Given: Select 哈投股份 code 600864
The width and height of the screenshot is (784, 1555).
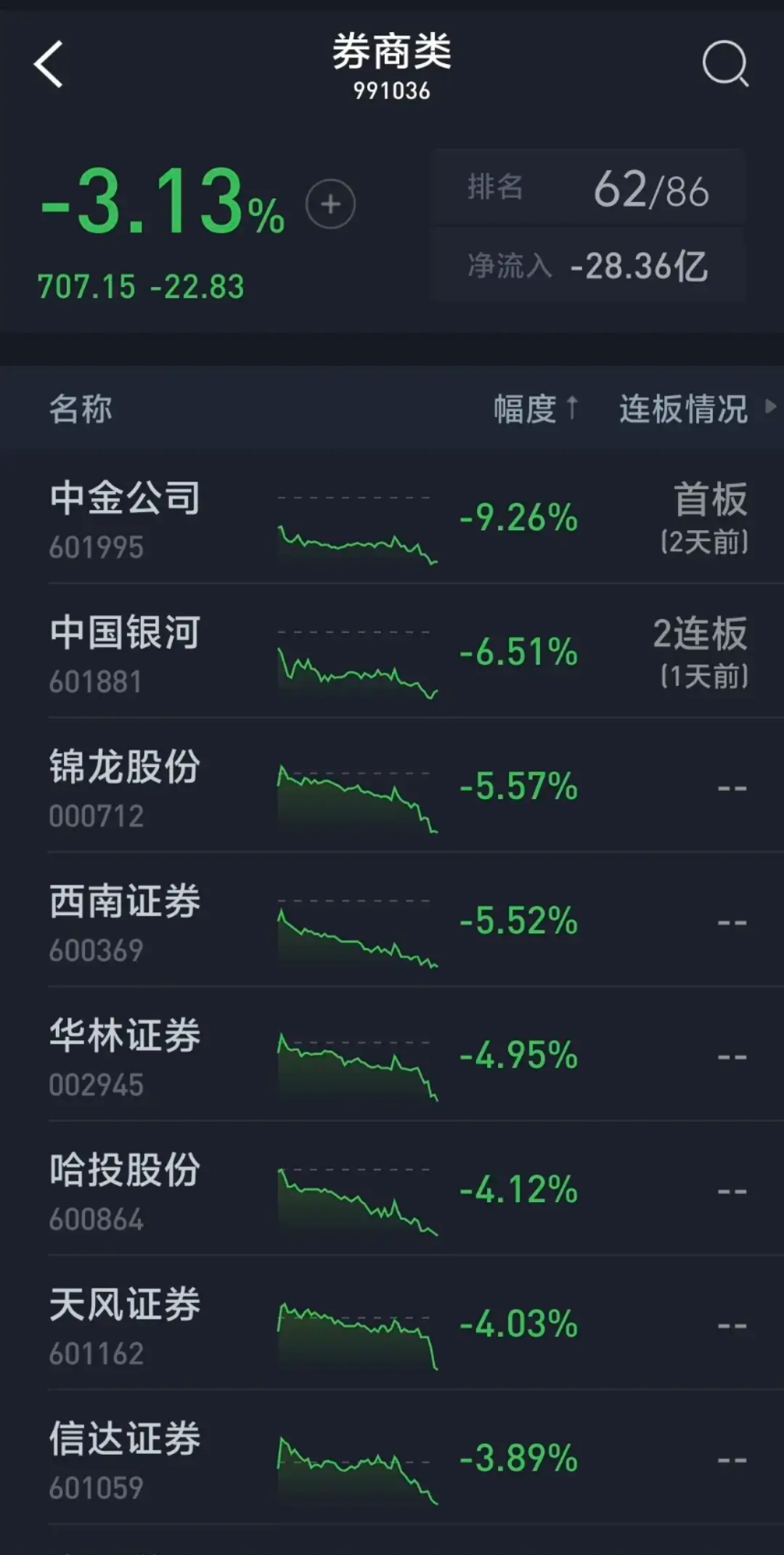Looking at the screenshot, I should [96, 1217].
